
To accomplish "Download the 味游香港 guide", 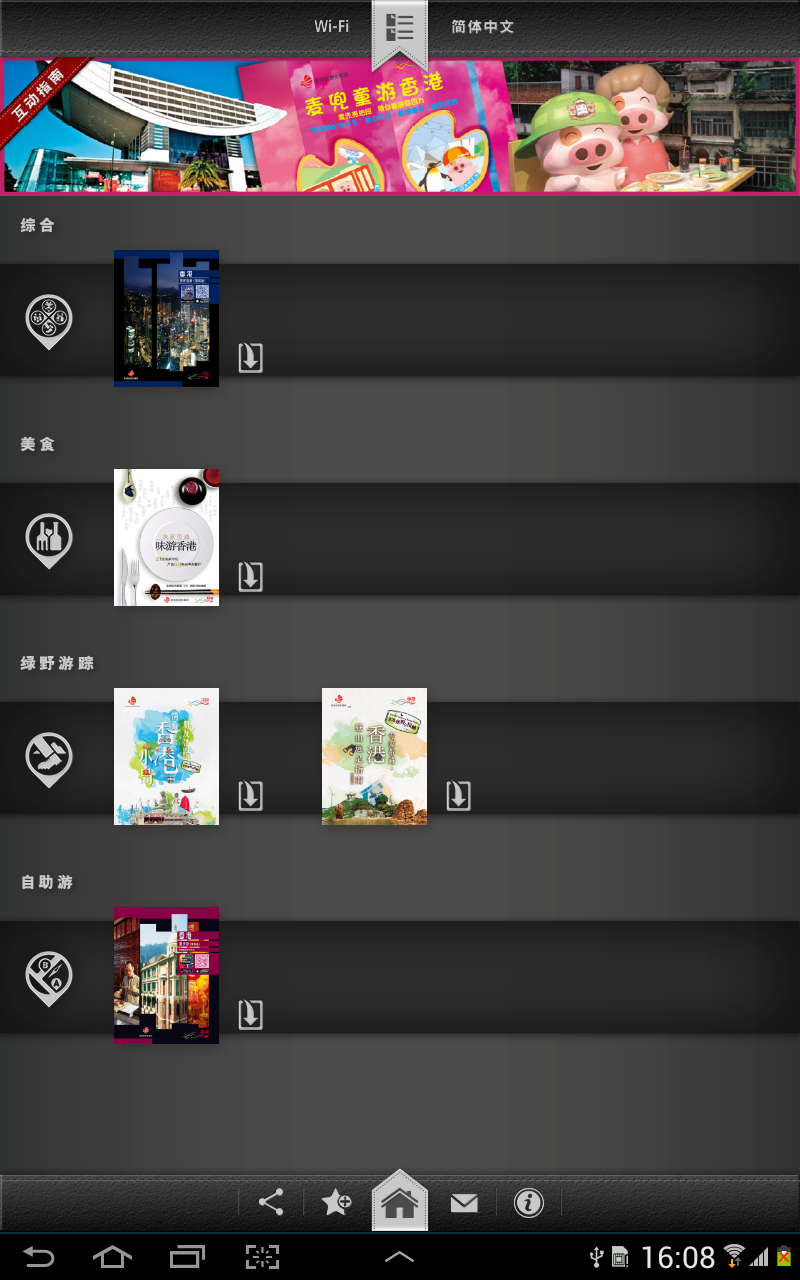I will [x=250, y=576].
